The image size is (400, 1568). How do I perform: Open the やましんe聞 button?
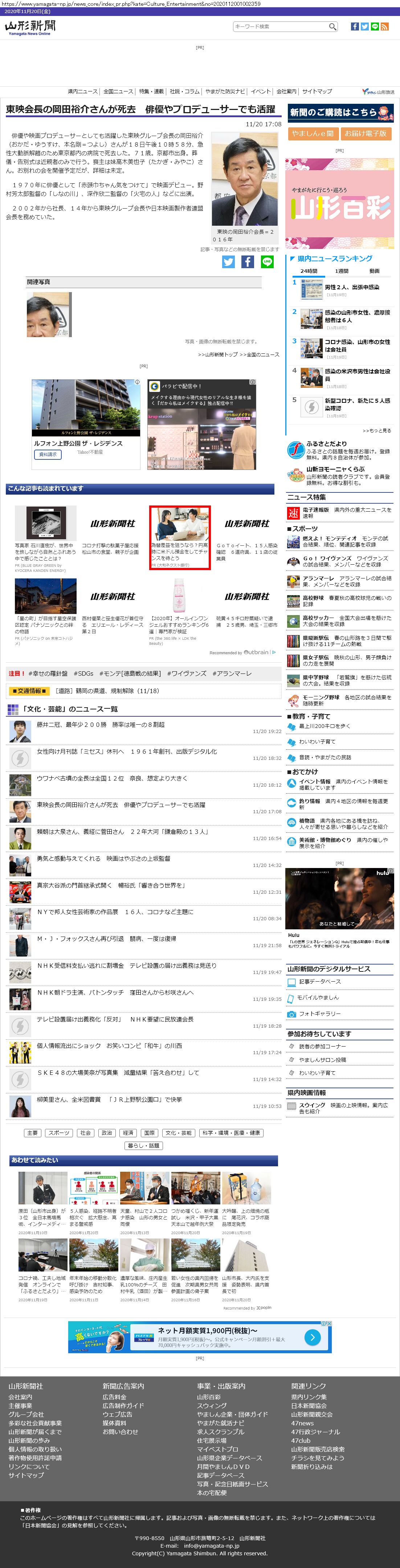[312, 133]
